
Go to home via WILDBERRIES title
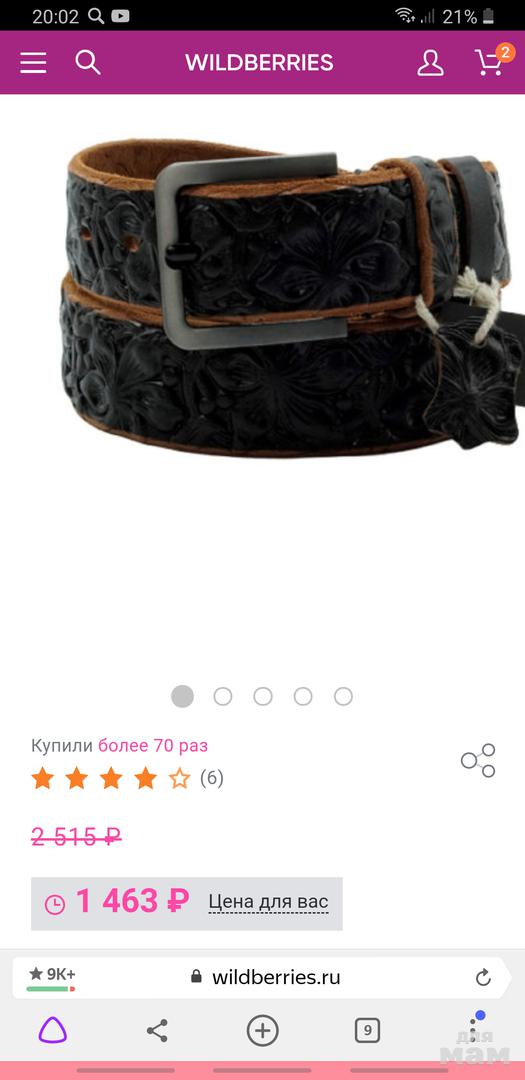pos(259,63)
